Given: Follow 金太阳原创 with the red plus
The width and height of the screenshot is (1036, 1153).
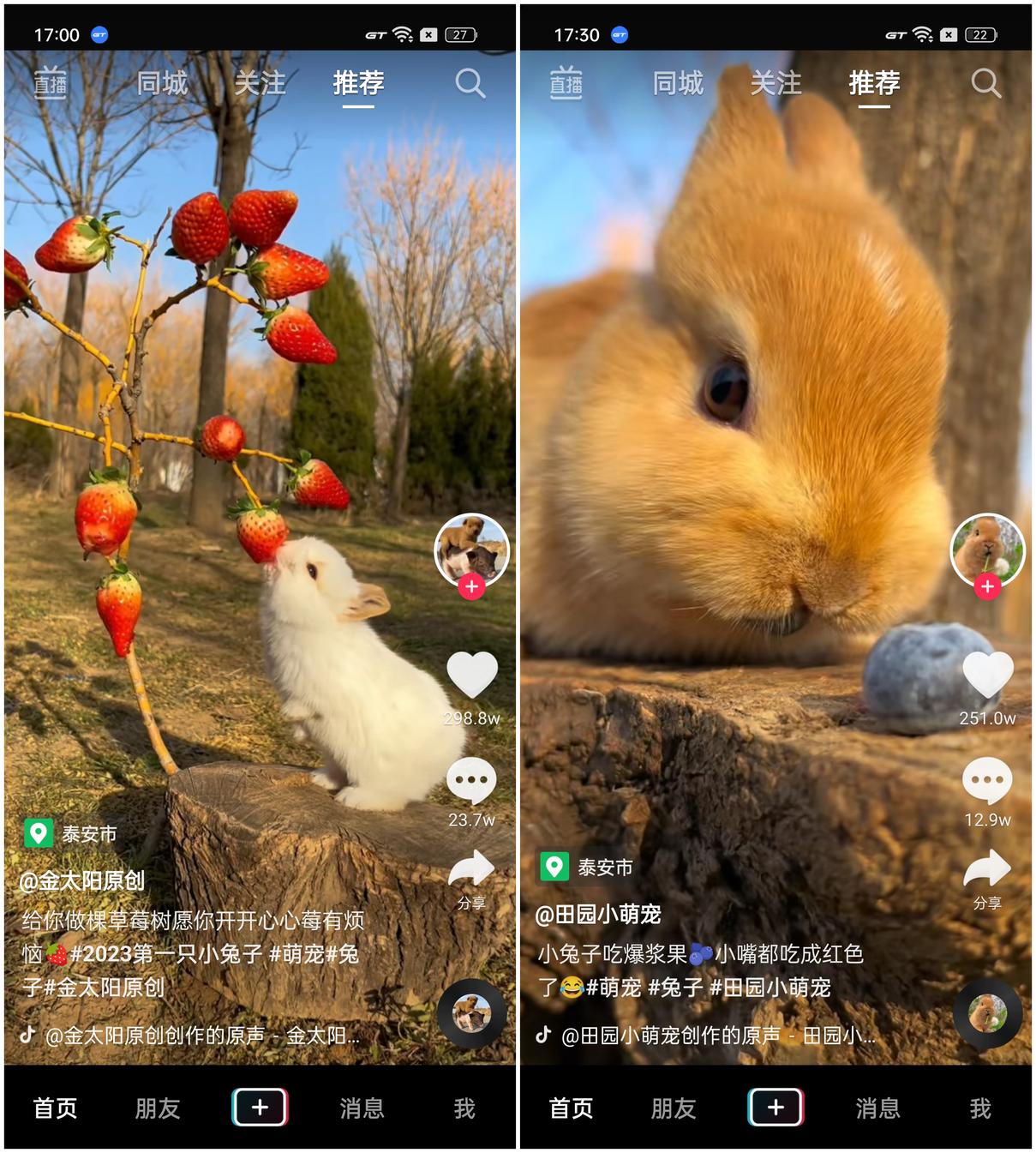Looking at the screenshot, I should click(x=471, y=587).
